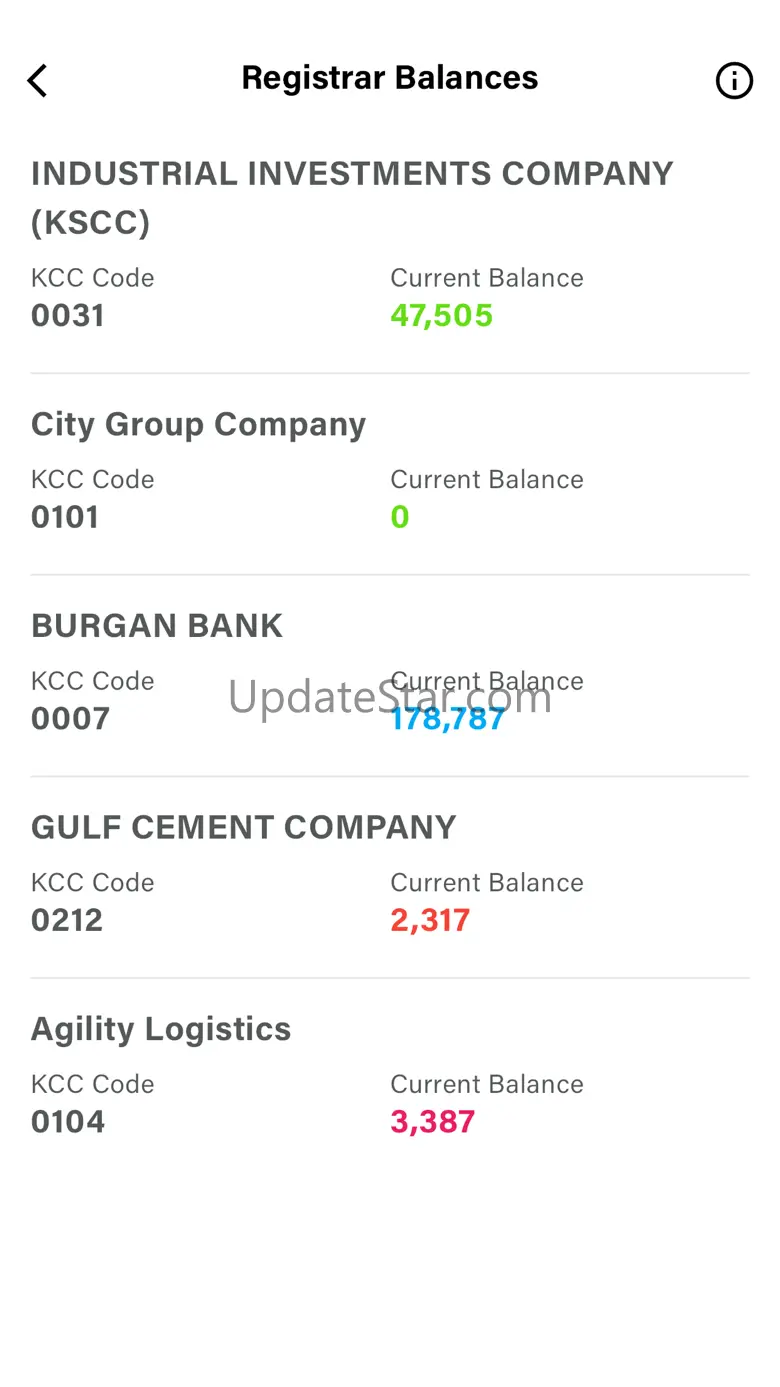Go back from Registrar Balances
The image size is (780, 1387).
point(38,80)
